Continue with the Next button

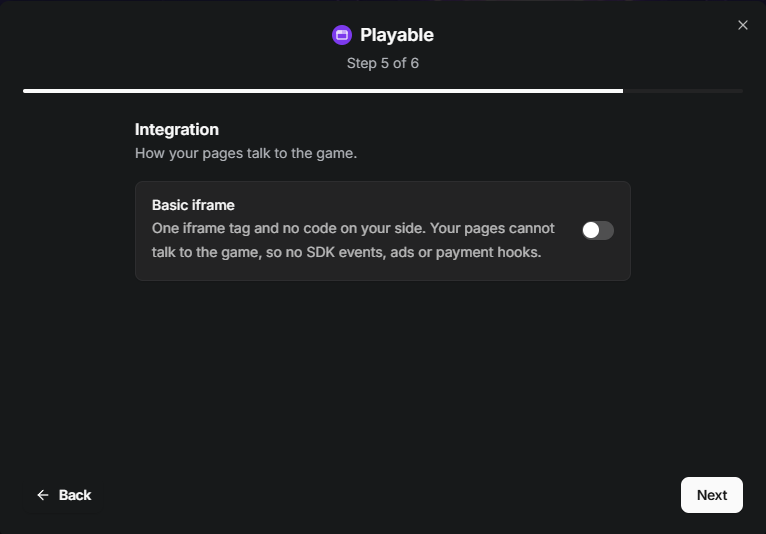click(711, 495)
